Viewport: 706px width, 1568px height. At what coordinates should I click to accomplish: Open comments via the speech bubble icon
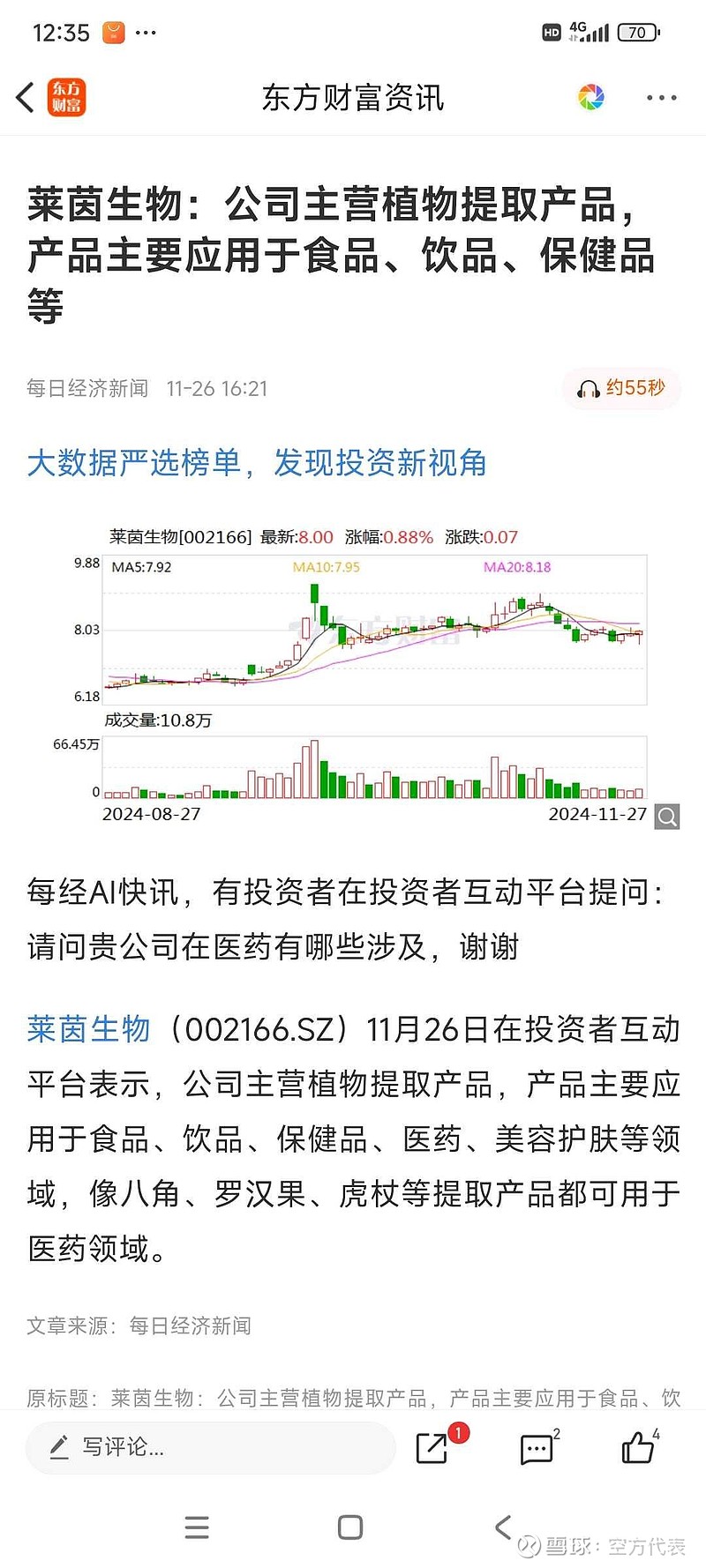[537, 1447]
